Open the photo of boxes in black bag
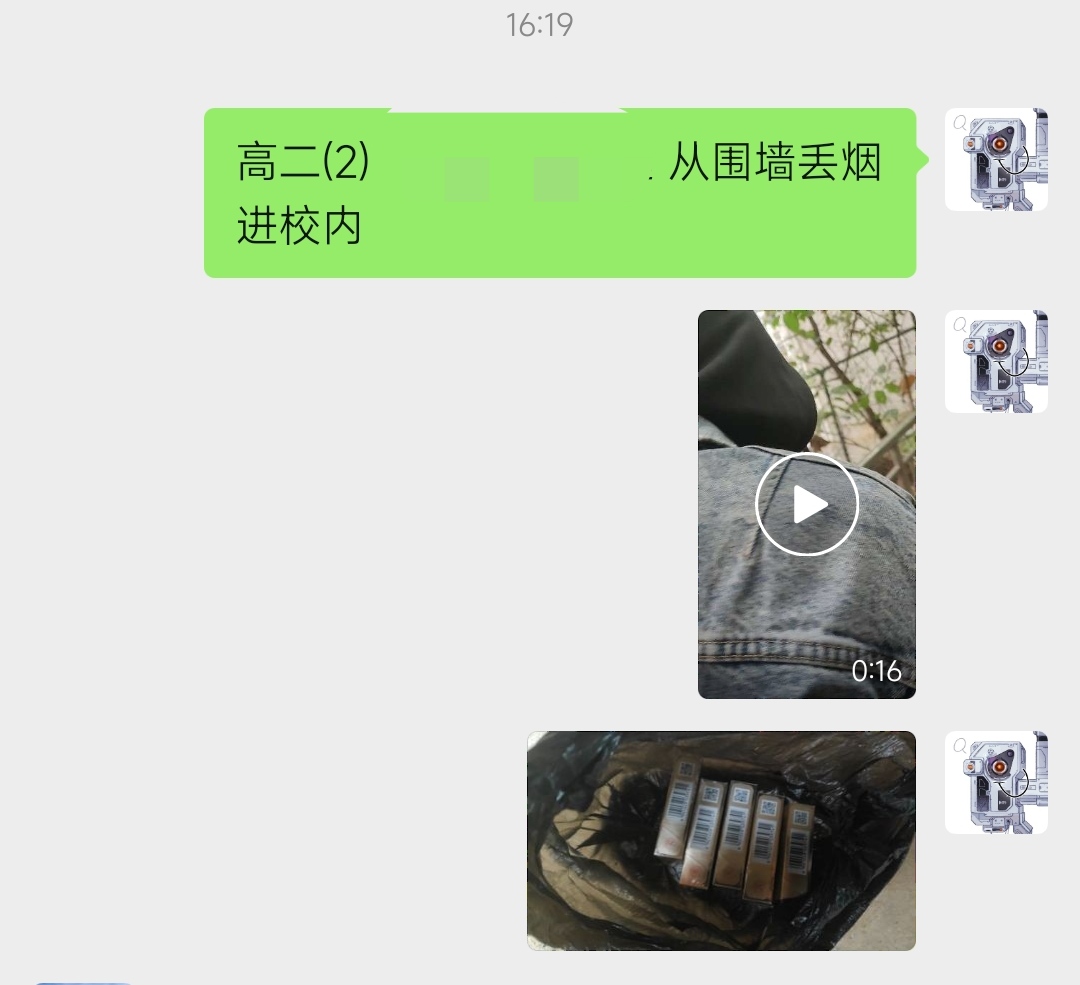The image size is (1080, 985). tap(721, 840)
